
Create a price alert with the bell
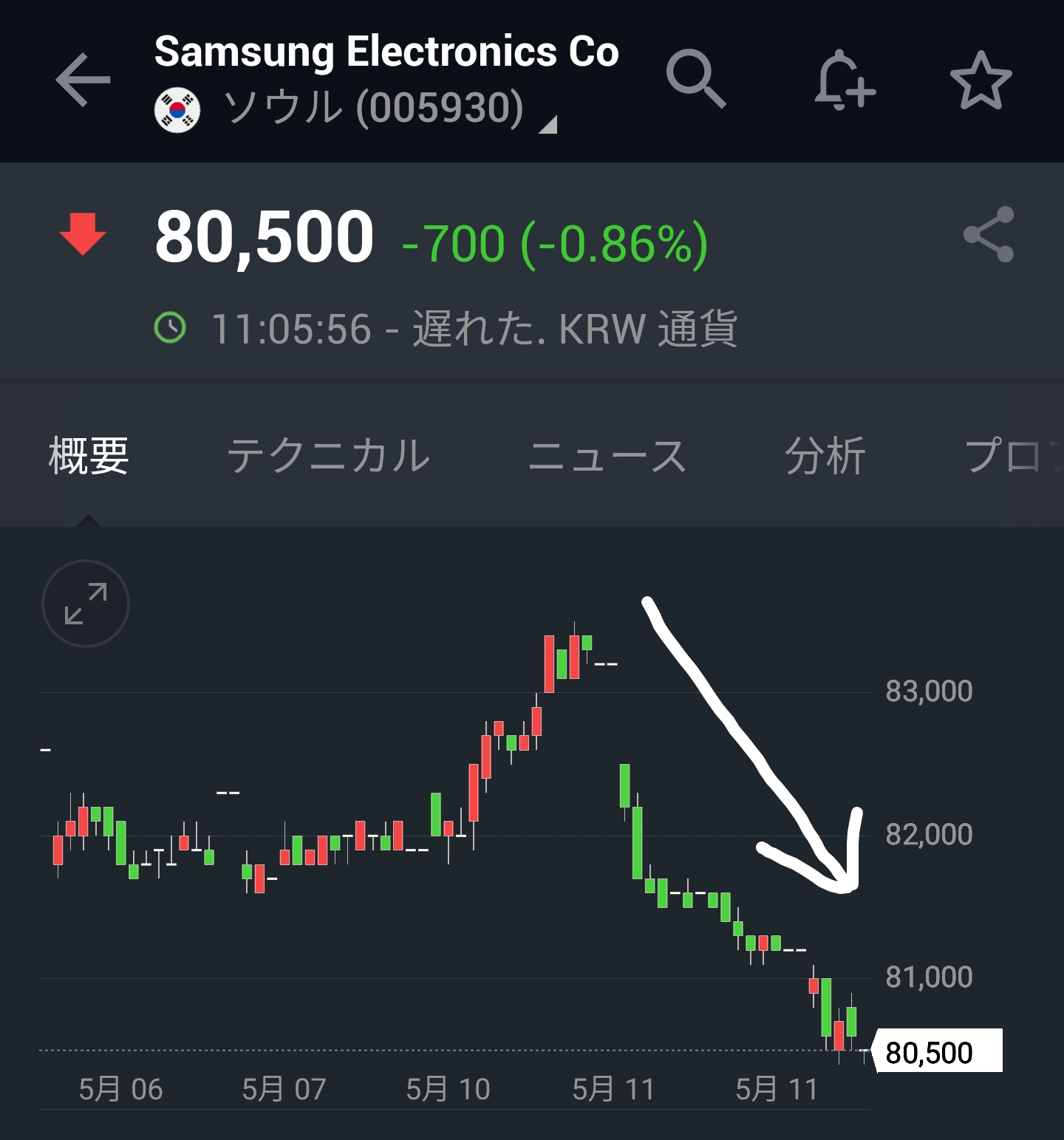(x=845, y=80)
